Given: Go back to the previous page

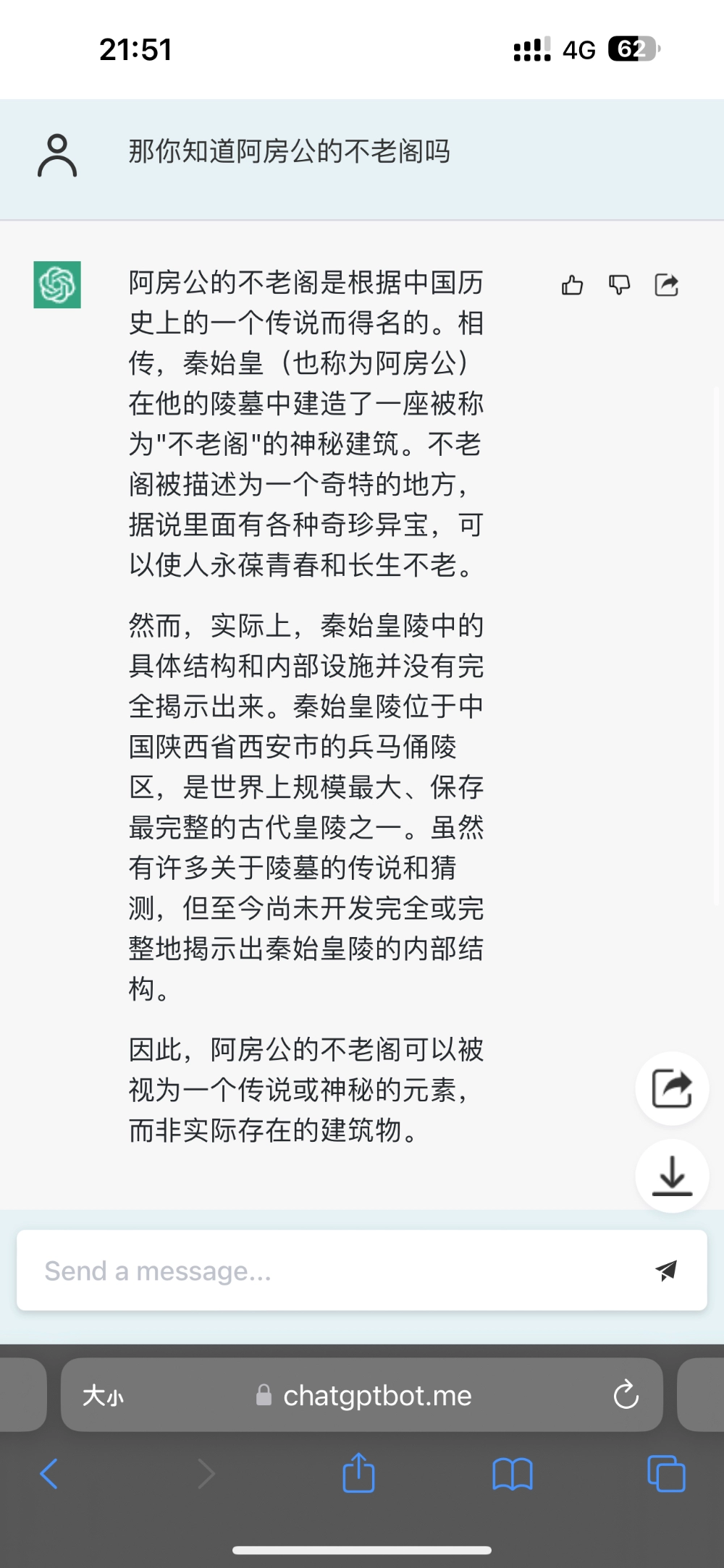Looking at the screenshot, I should click(x=49, y=1473).
